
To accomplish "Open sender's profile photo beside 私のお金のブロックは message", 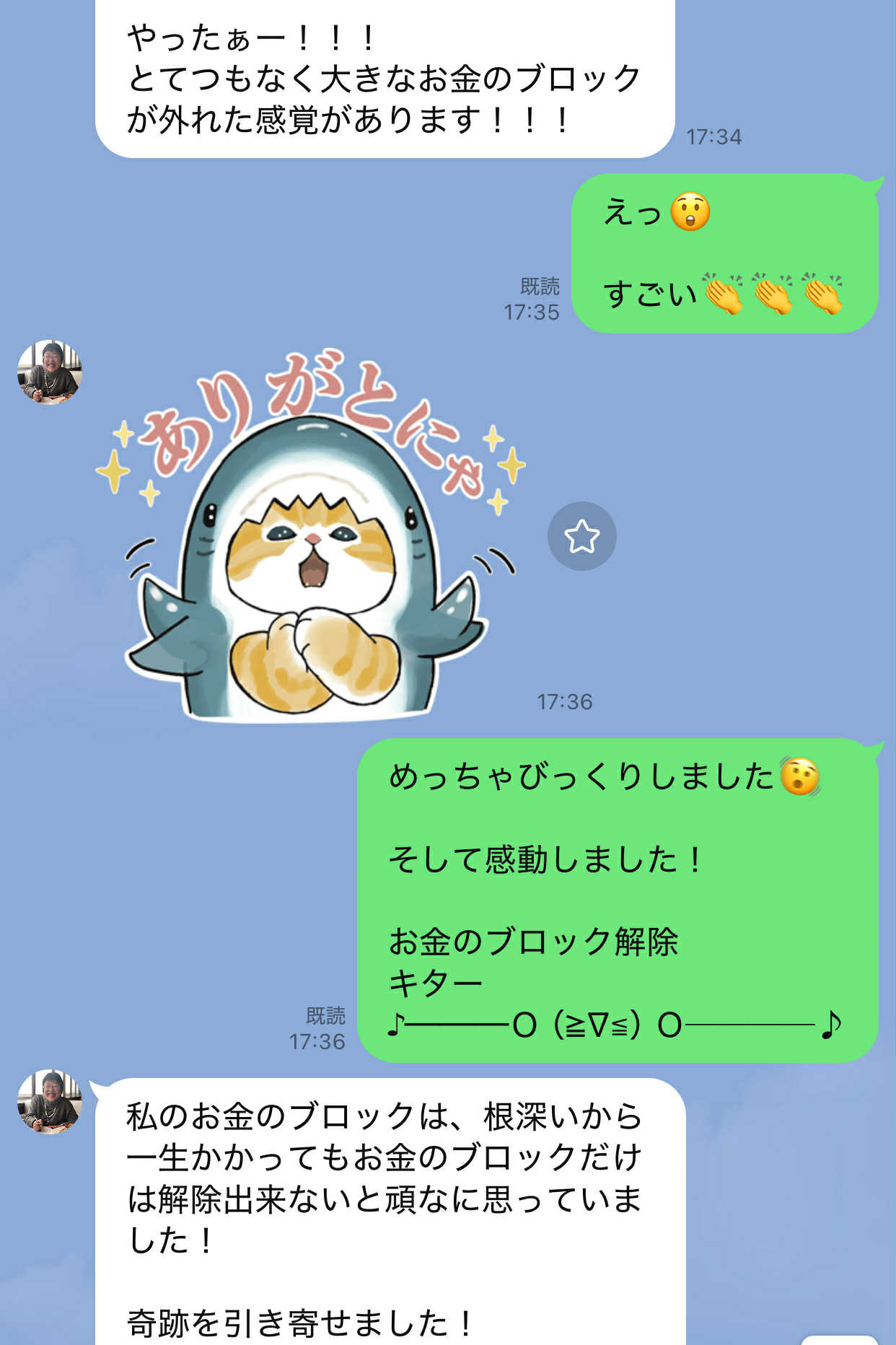I will point(49,1101).
